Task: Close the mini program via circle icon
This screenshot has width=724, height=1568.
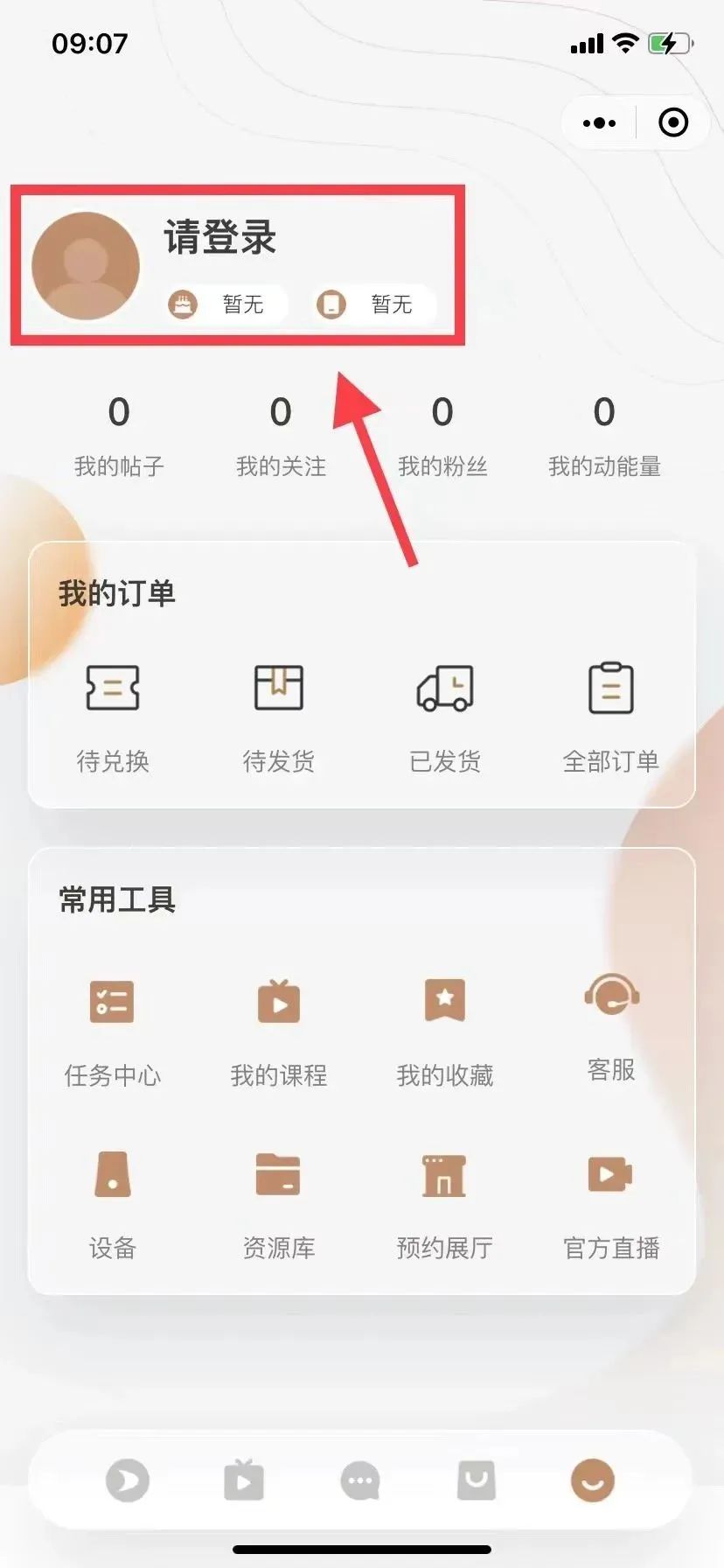Action: [x=672, y=123]
